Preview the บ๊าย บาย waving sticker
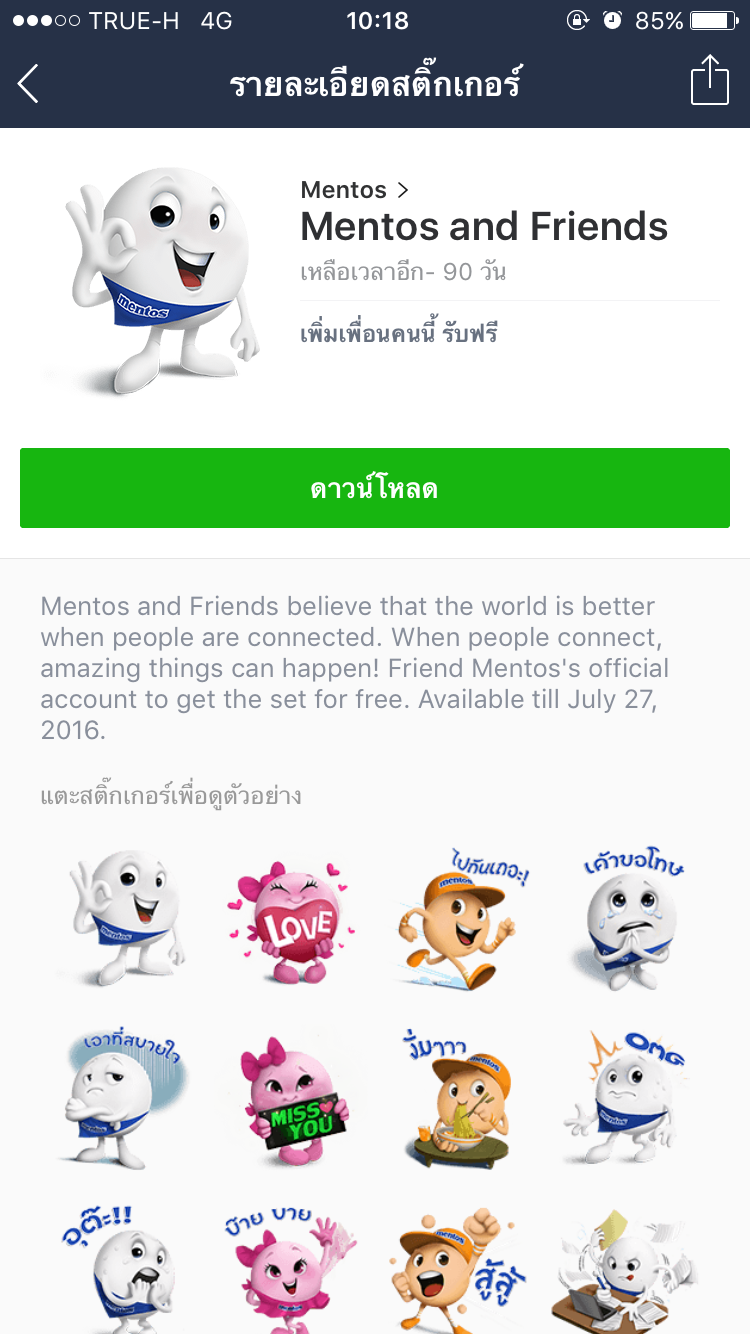The height and width of the screenshot is (1334, 750). [293, 1270]
